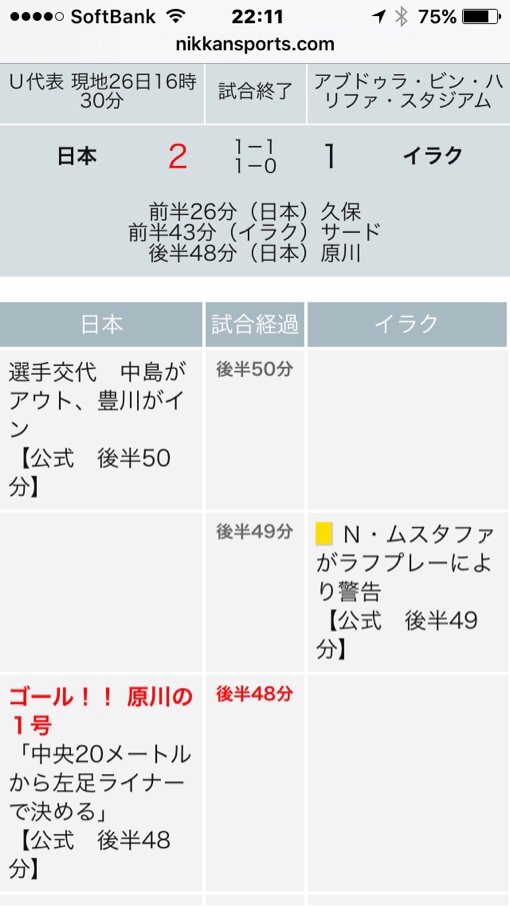The width and height of the screenshot is (510, 906).
Task: Tap the nikkansports.com address bar
Action: [x=255, y=44]
